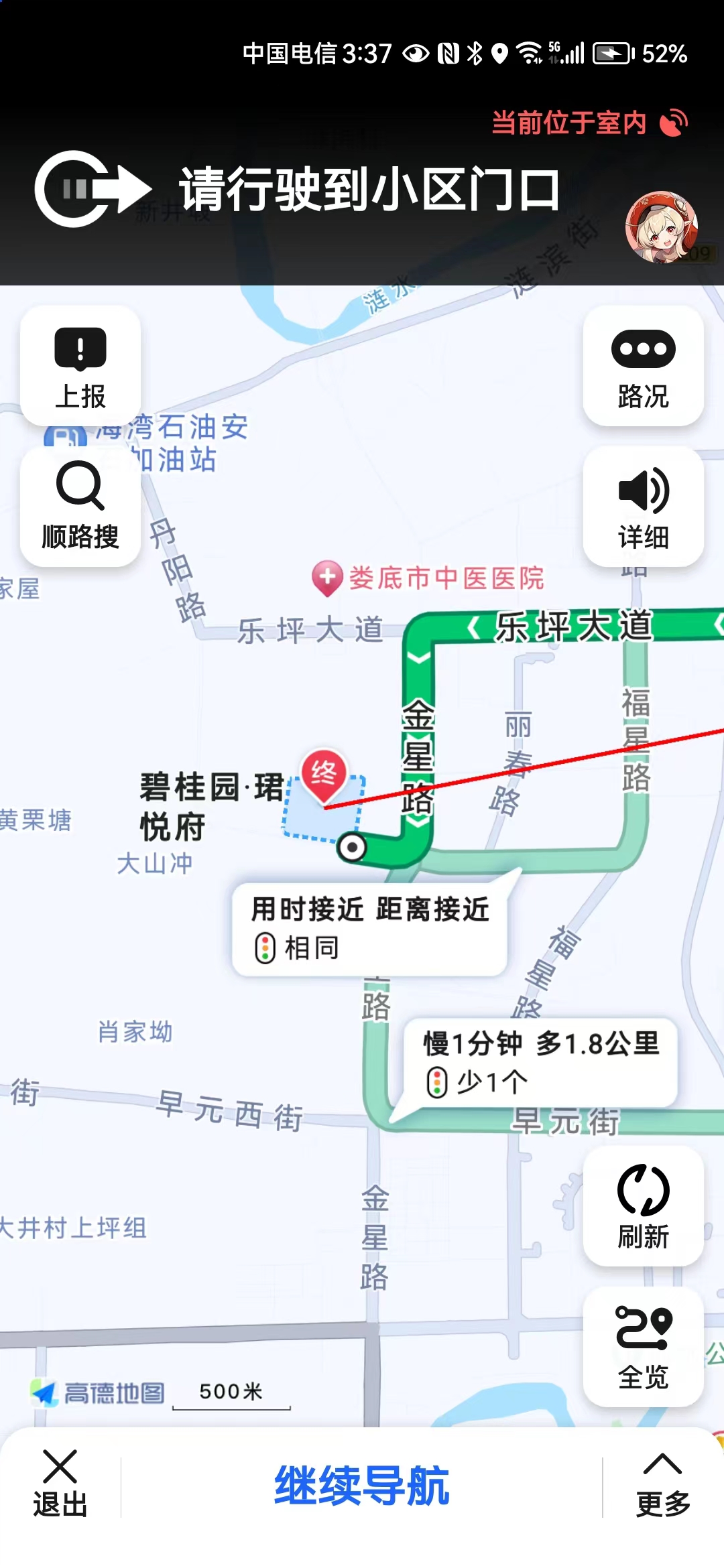The height and width of the screenshot is (1568, 724).
Task: Expand the 更多 options
Action: (x=662, y=1485)
